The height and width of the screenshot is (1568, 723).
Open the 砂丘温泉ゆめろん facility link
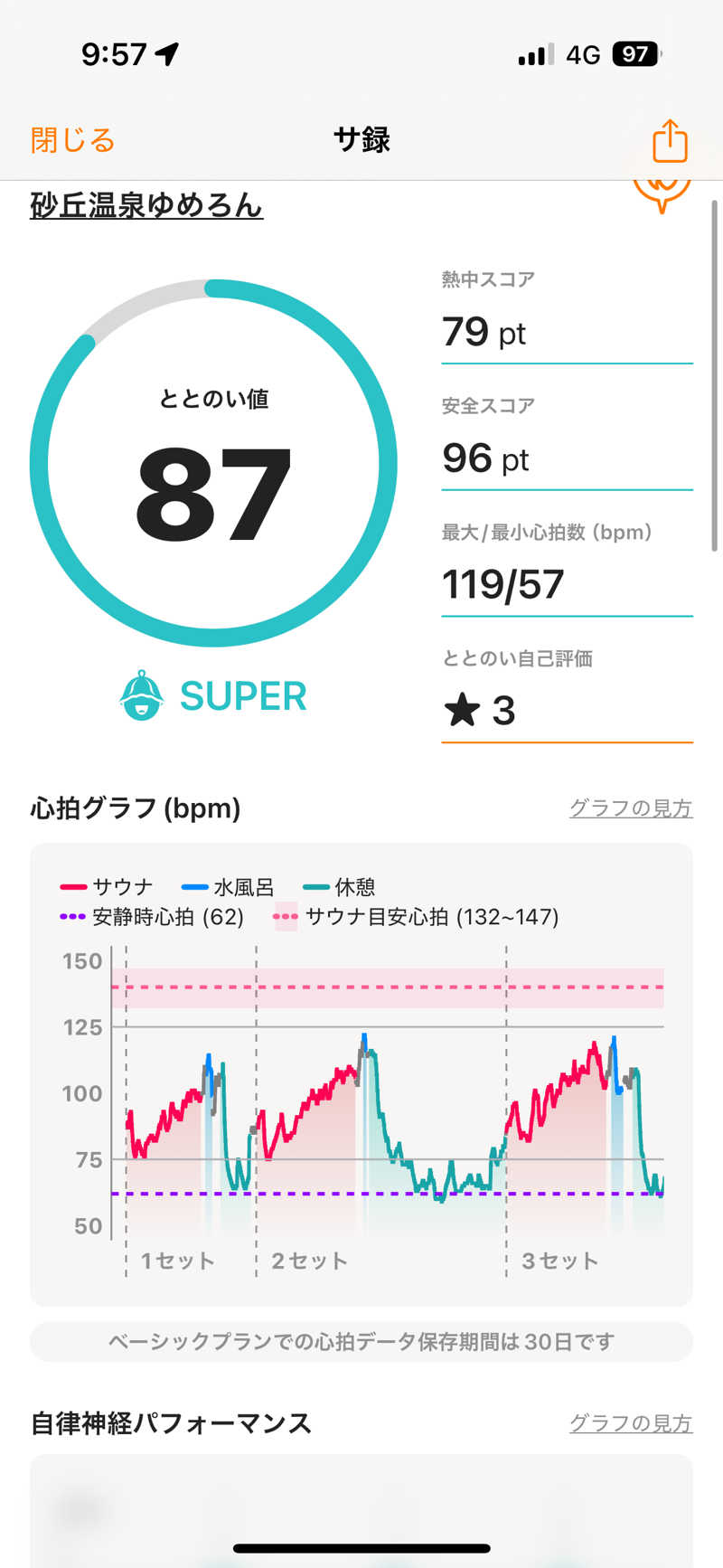coord(146,206)
